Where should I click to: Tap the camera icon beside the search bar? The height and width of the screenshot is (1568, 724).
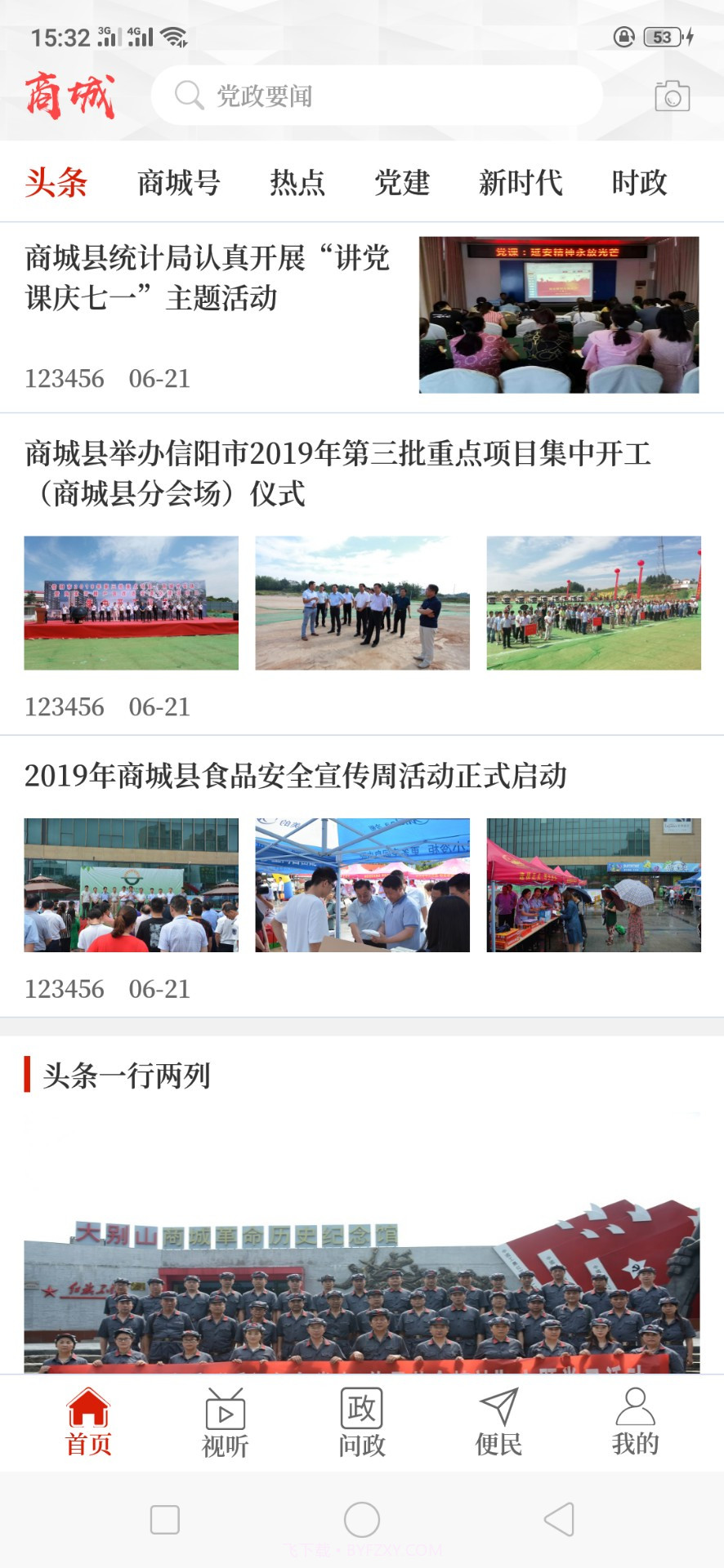[670, 96]
